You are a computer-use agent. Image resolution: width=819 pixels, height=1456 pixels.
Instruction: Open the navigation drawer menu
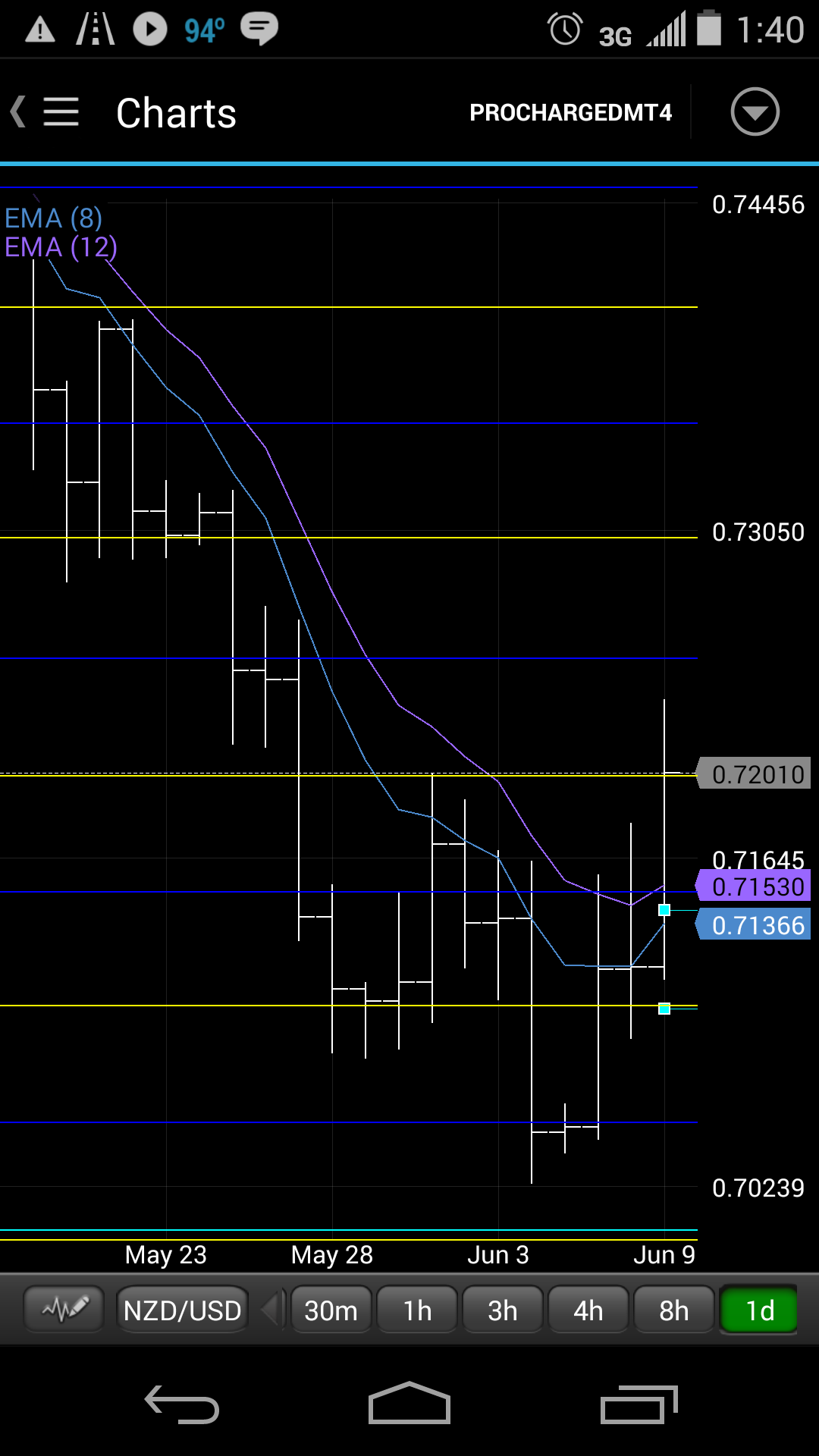[x=59, y=112]
